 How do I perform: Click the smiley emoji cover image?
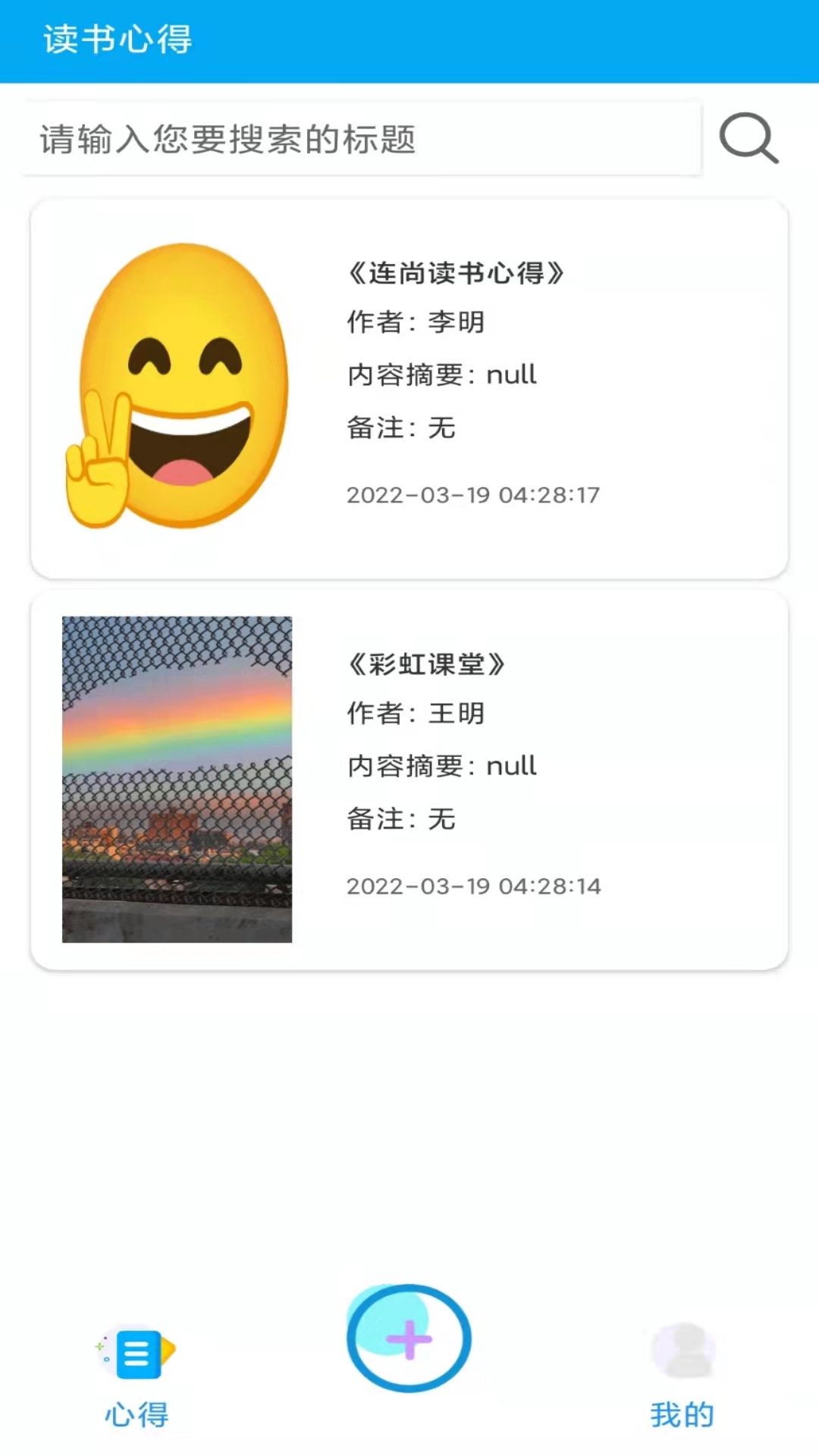176,379
